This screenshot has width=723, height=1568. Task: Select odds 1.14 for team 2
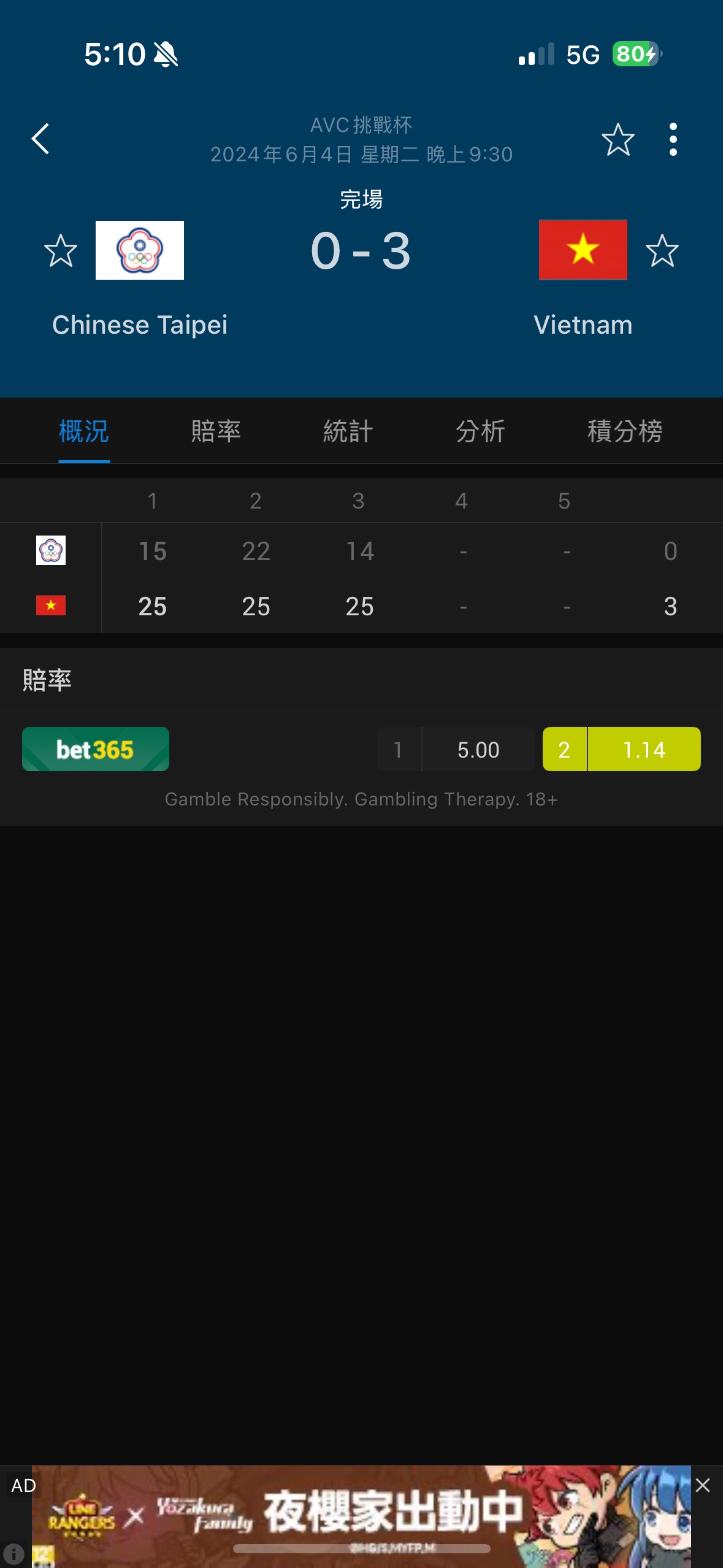click(621, 749)
